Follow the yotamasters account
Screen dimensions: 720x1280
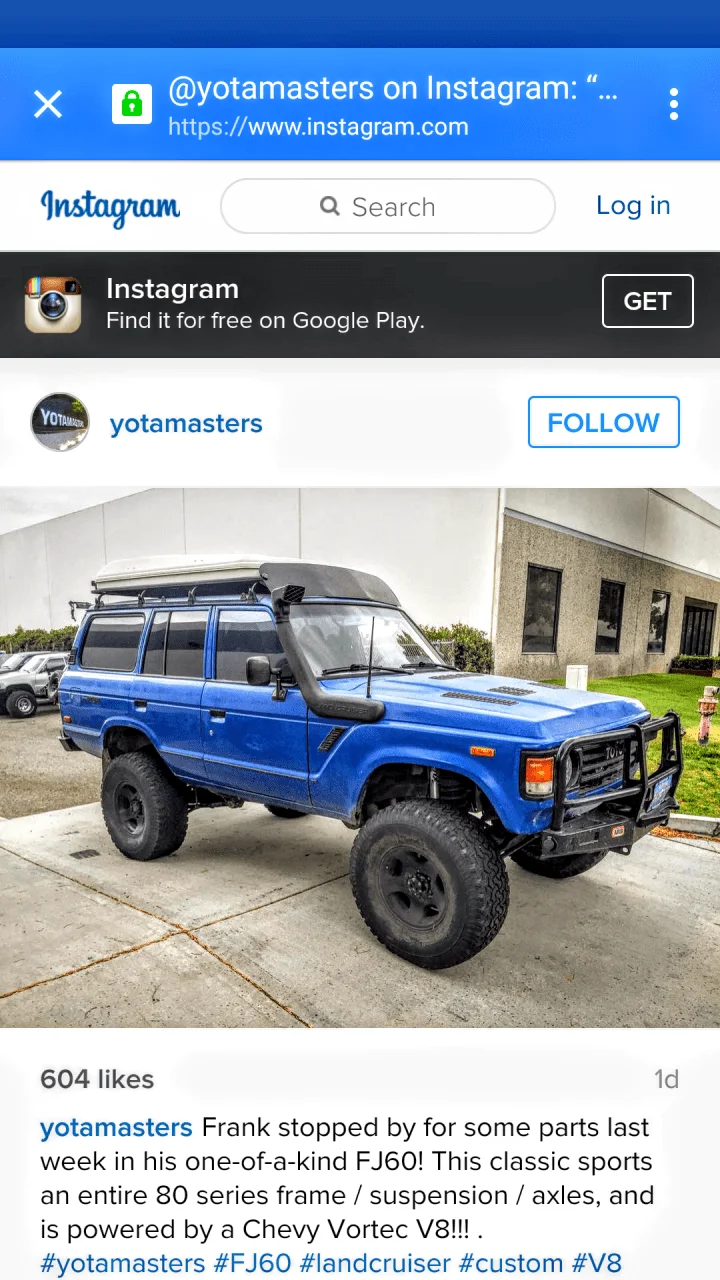603,422
